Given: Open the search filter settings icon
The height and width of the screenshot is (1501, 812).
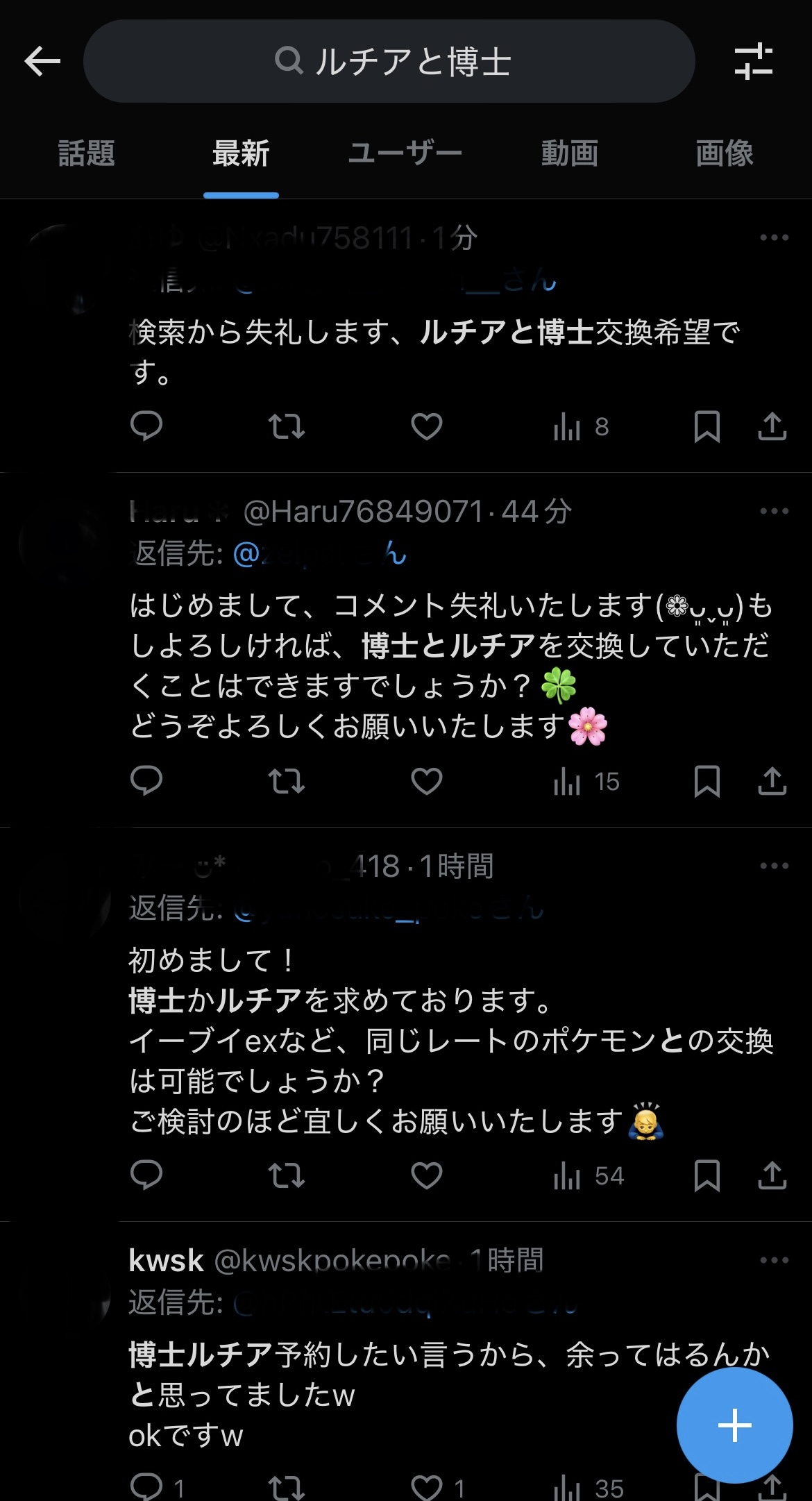Looking at the screenshot, I should point(753,62).
